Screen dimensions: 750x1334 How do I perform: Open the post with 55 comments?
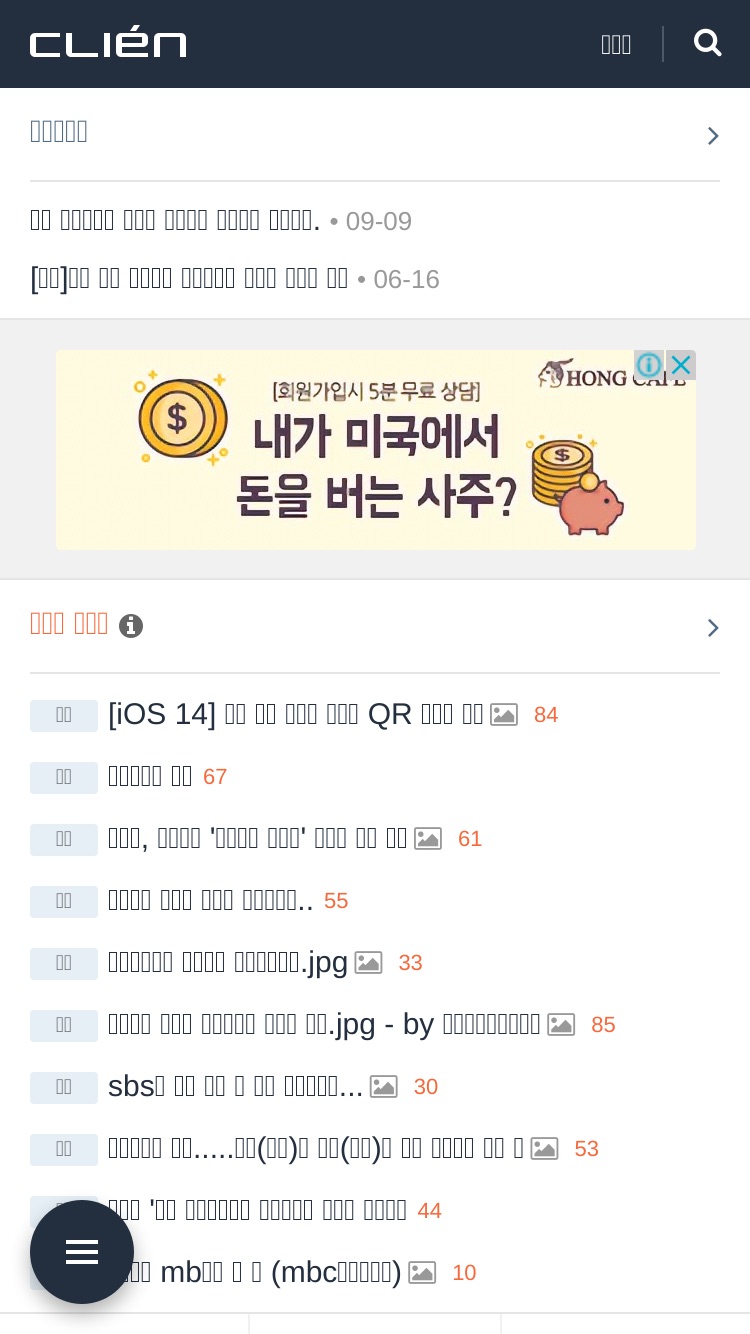click(211, 900)
